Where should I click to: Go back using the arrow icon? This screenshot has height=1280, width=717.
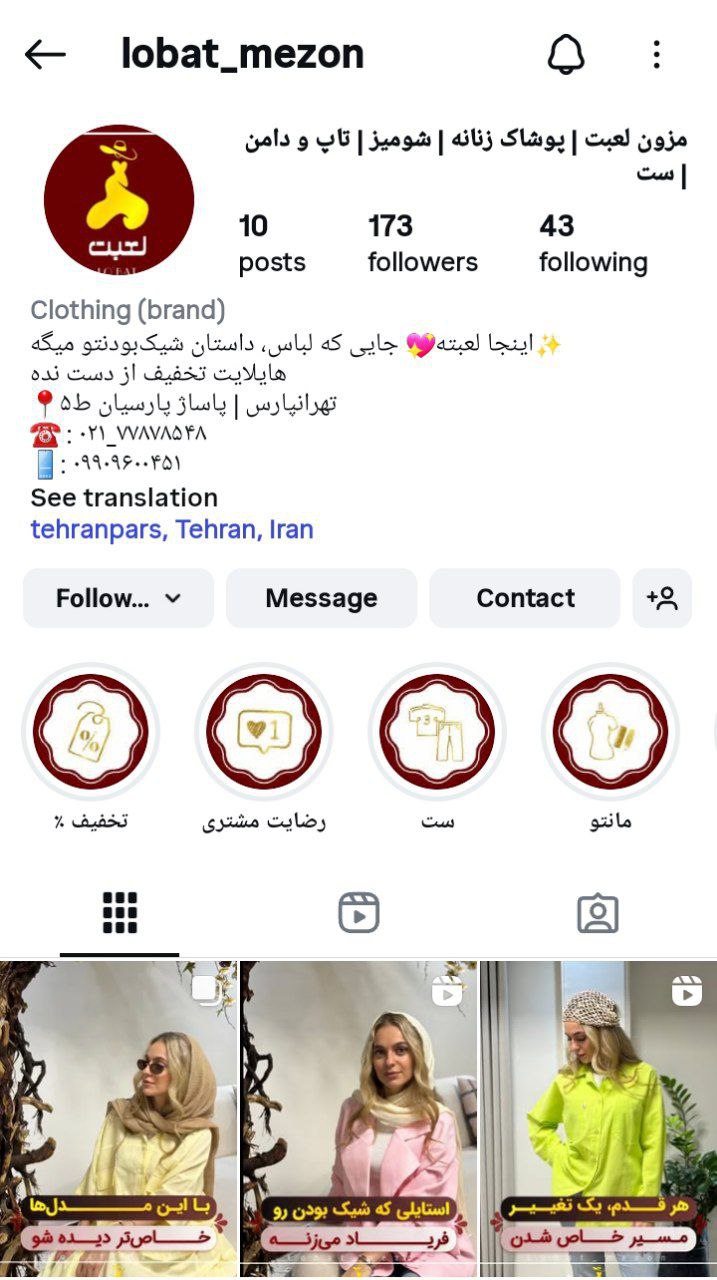click(45, 55)
